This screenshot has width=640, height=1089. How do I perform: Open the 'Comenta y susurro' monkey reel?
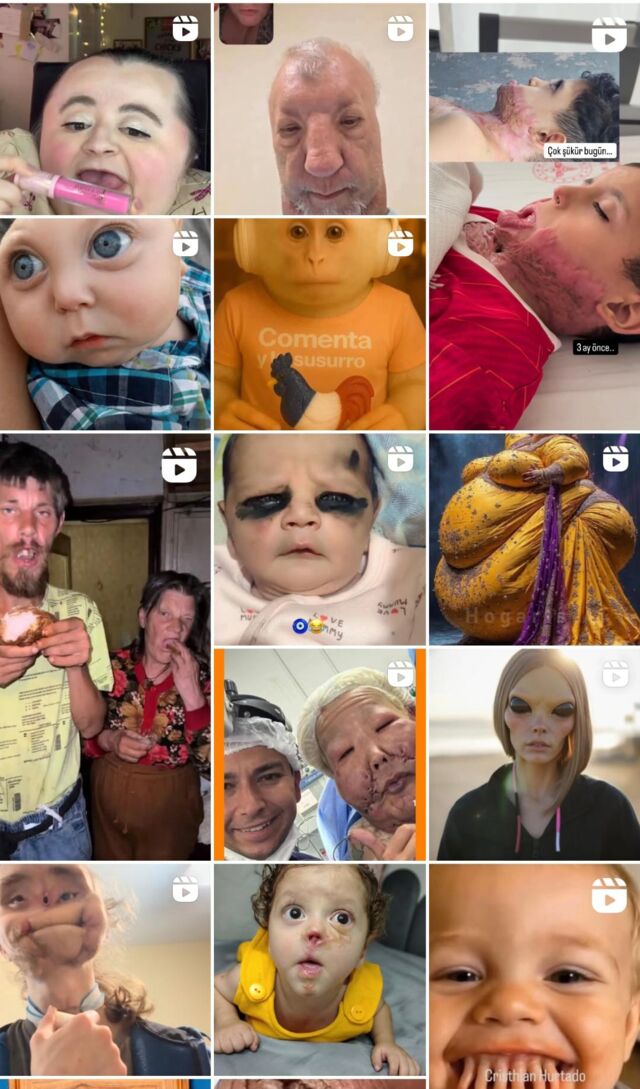point(320,325)
